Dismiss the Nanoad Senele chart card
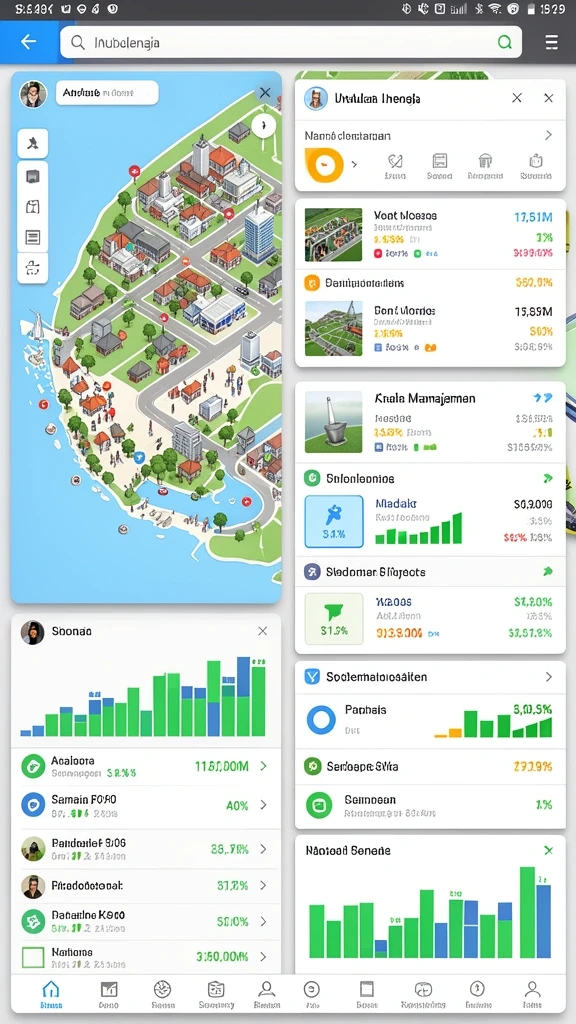 (549, 850)
